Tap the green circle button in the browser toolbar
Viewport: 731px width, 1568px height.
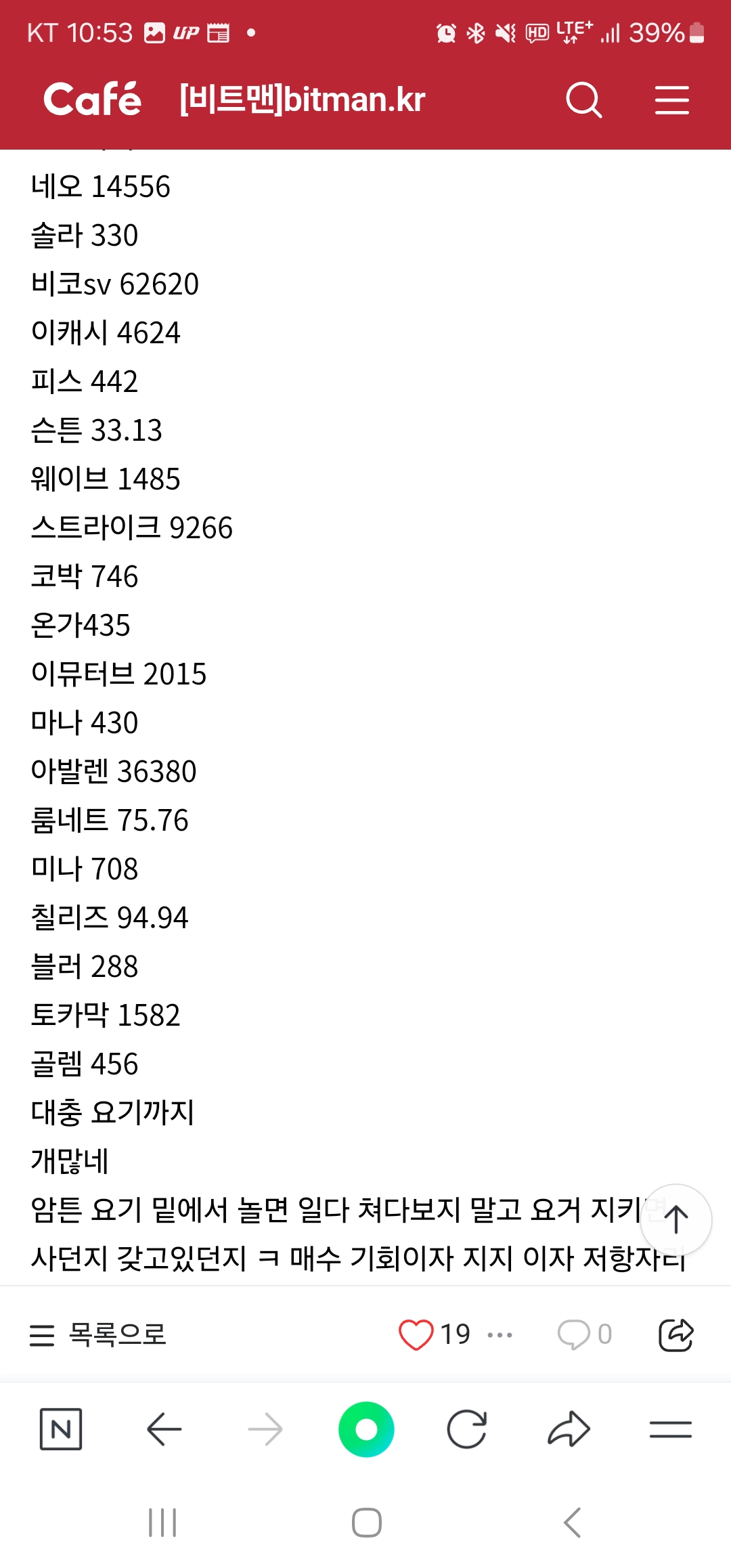coord(366,1429)
